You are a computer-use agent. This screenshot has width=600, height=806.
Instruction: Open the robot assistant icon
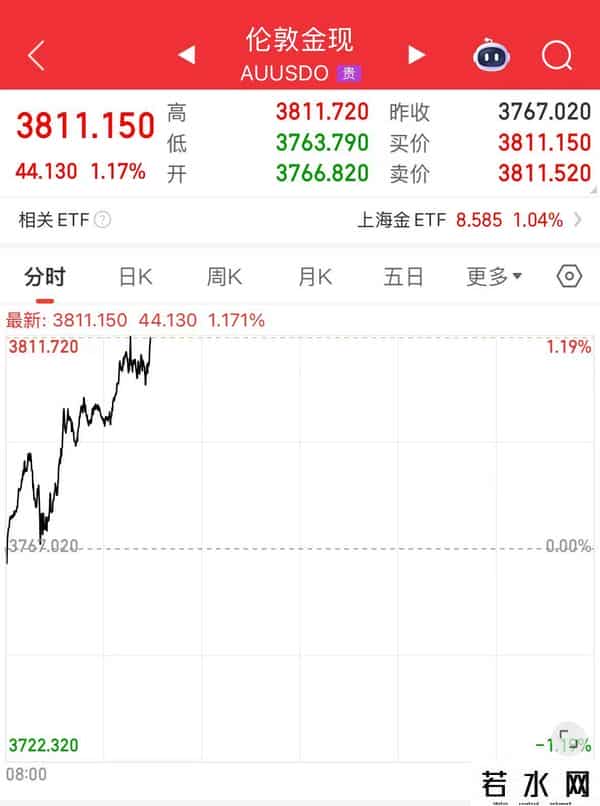tap(490, 55)
